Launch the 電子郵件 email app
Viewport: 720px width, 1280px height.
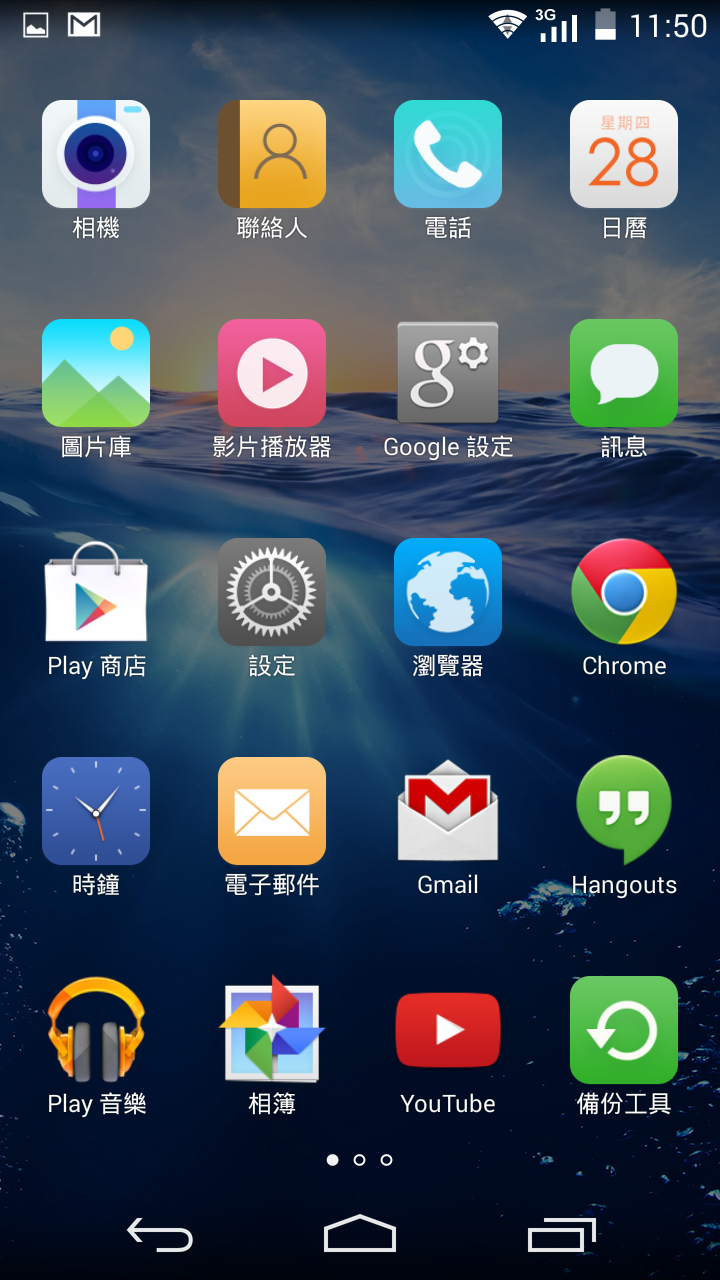272,811
